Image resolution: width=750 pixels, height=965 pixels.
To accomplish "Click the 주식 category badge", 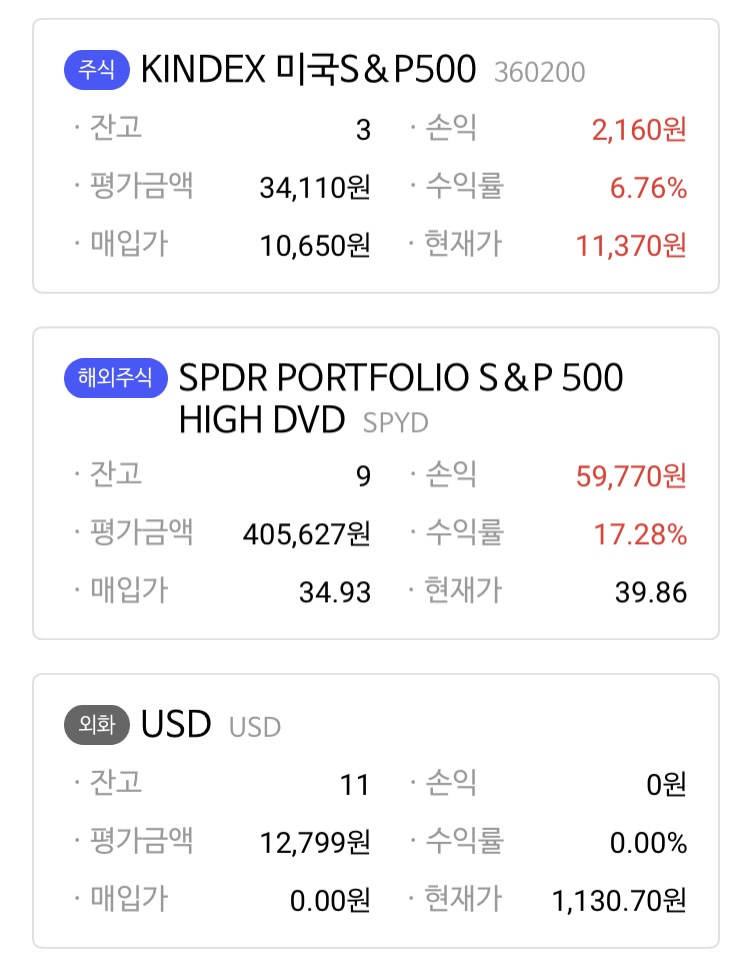I will coord(95,71).
